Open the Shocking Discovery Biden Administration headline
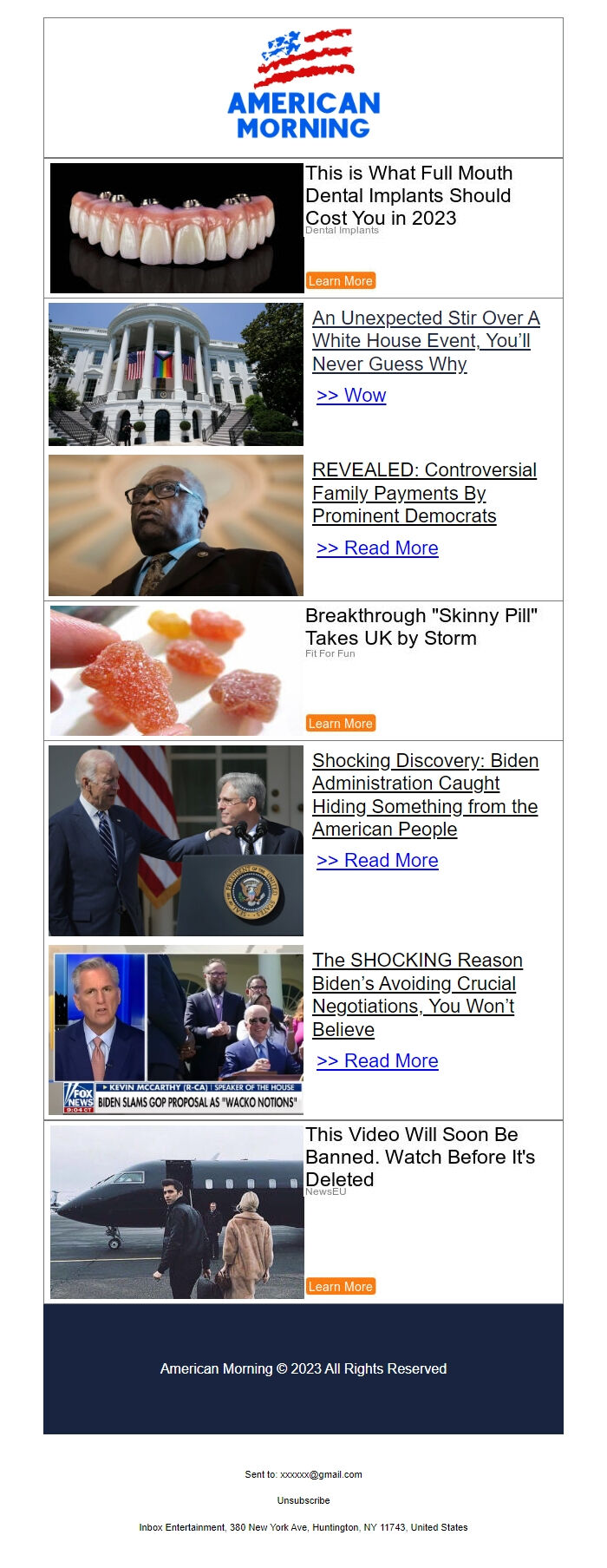 point(425,795)
